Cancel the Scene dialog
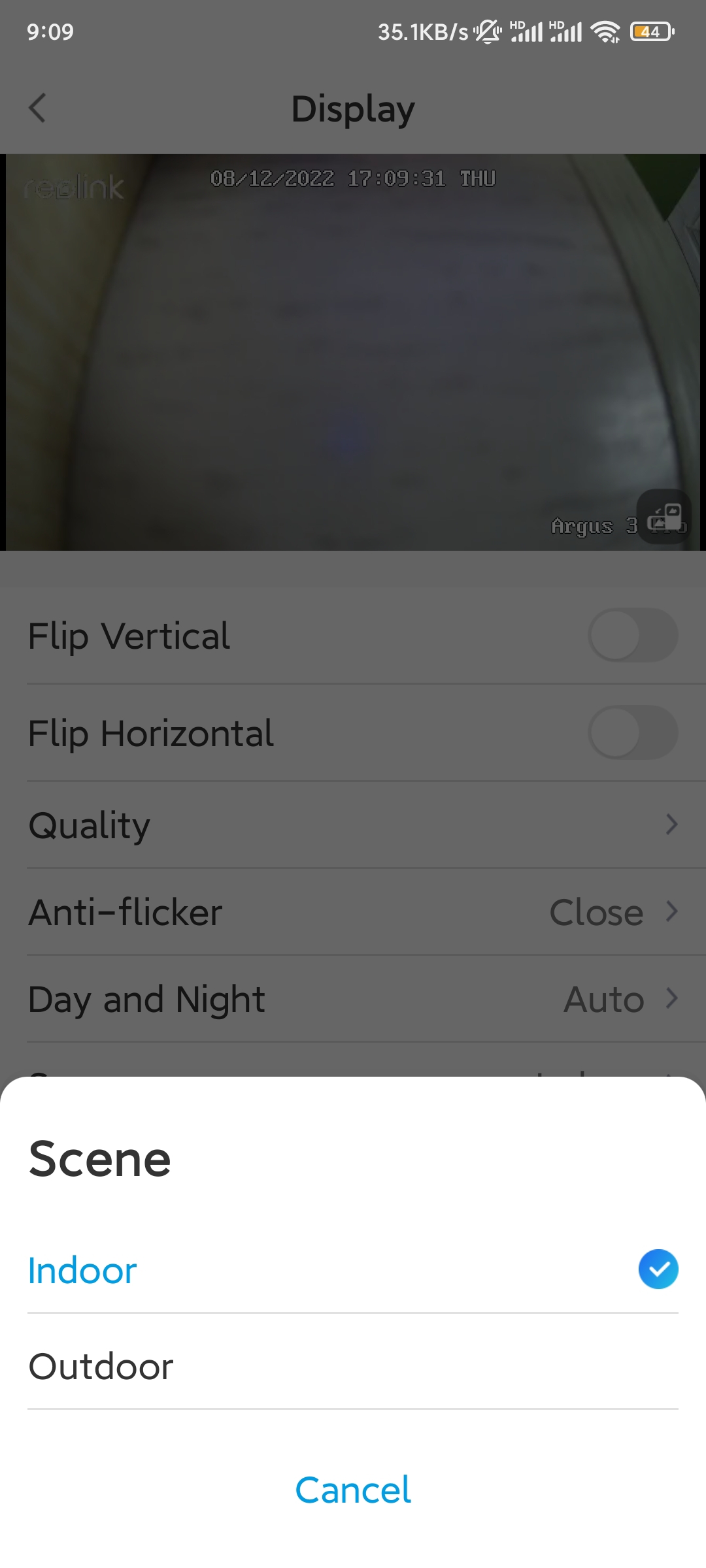 coord(353,1490)
